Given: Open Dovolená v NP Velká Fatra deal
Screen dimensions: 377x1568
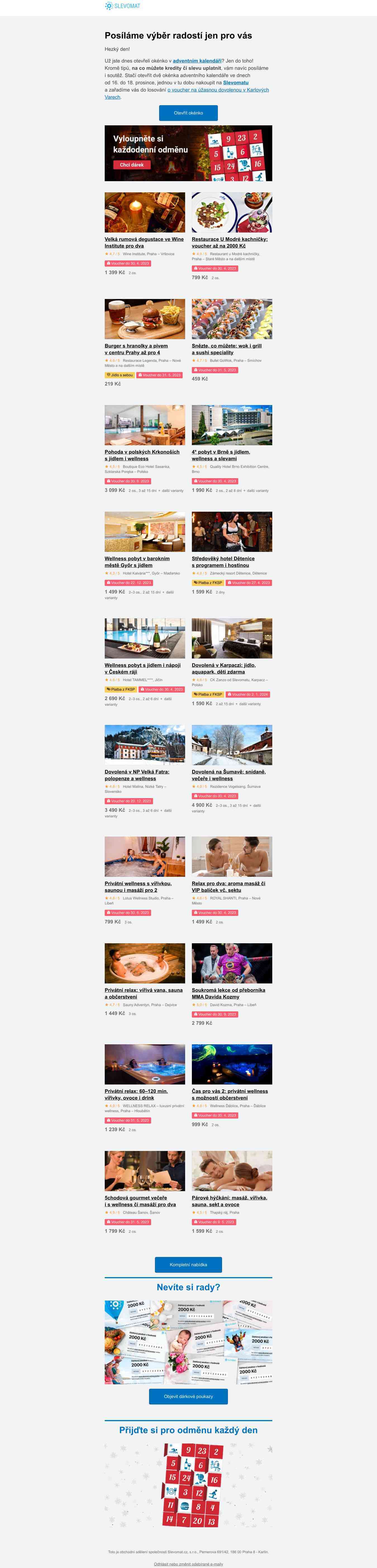Looking at the screenshot, I should coord(137,775).
